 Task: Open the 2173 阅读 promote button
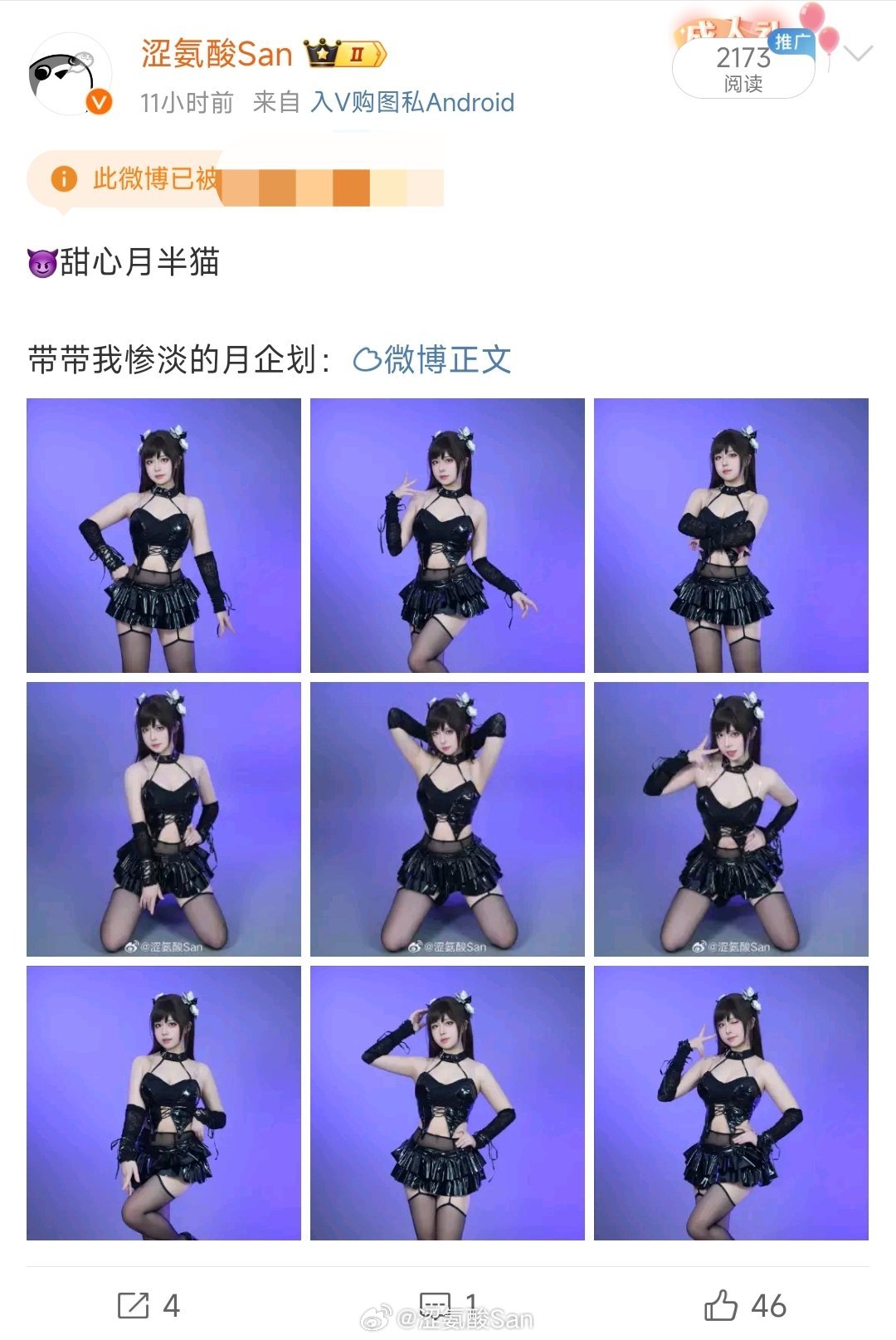[x=743, y=69]
